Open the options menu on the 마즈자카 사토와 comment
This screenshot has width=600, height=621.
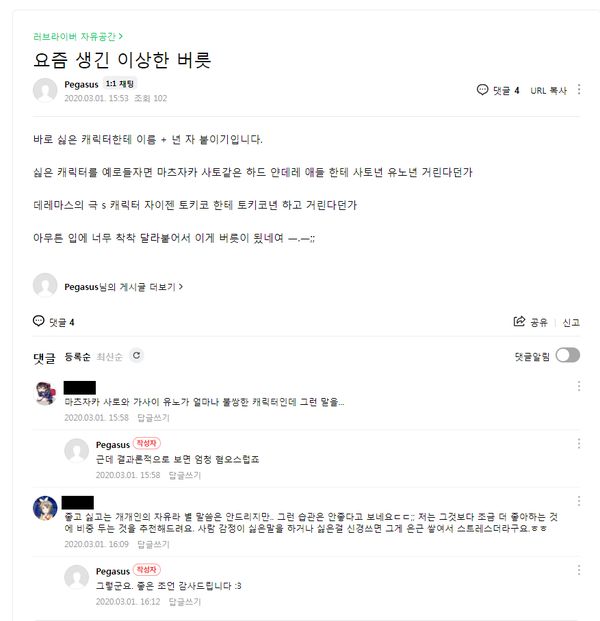tap(578, 386)
